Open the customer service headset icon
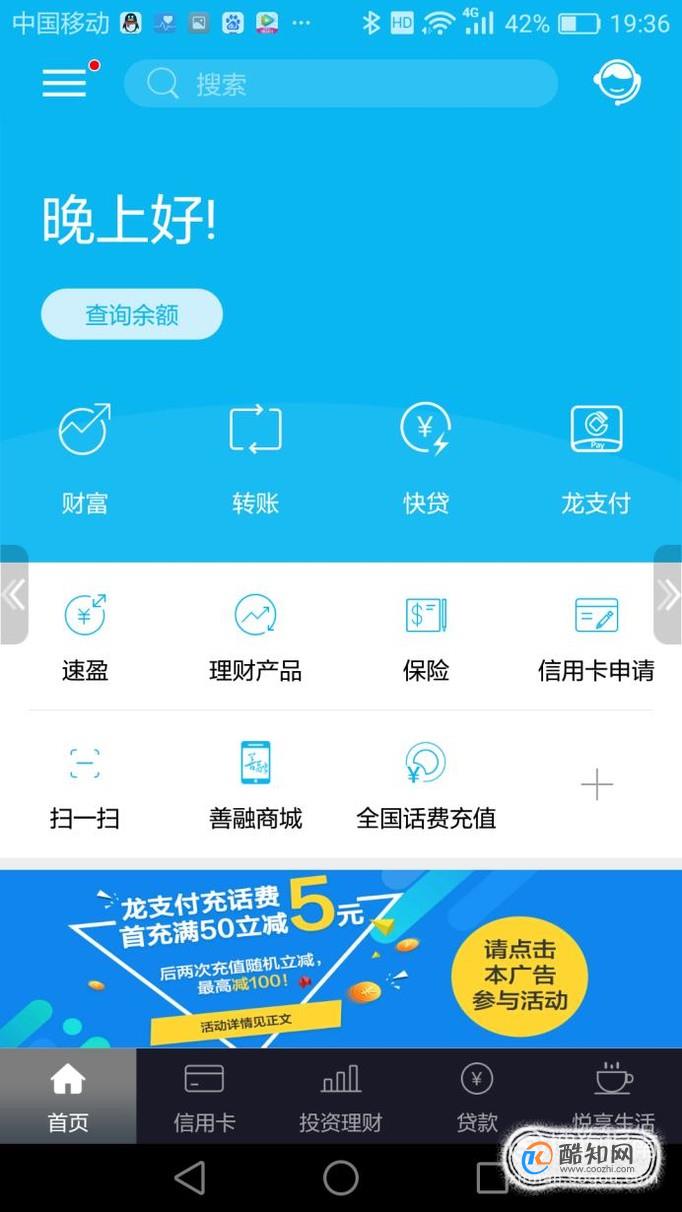The width and height of the screenshot is (682, 1212). (x=617, y=83)
